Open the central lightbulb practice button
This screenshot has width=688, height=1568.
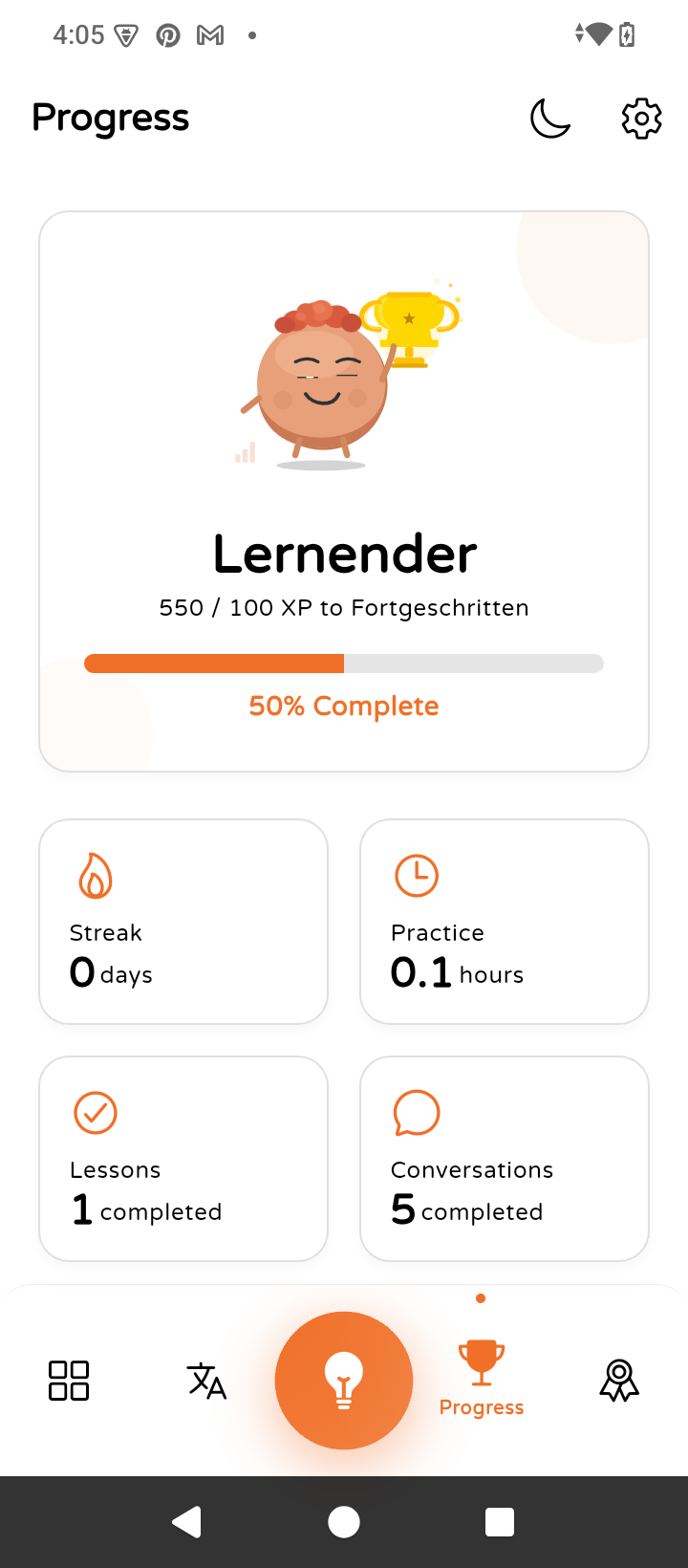coord(344,1380)
